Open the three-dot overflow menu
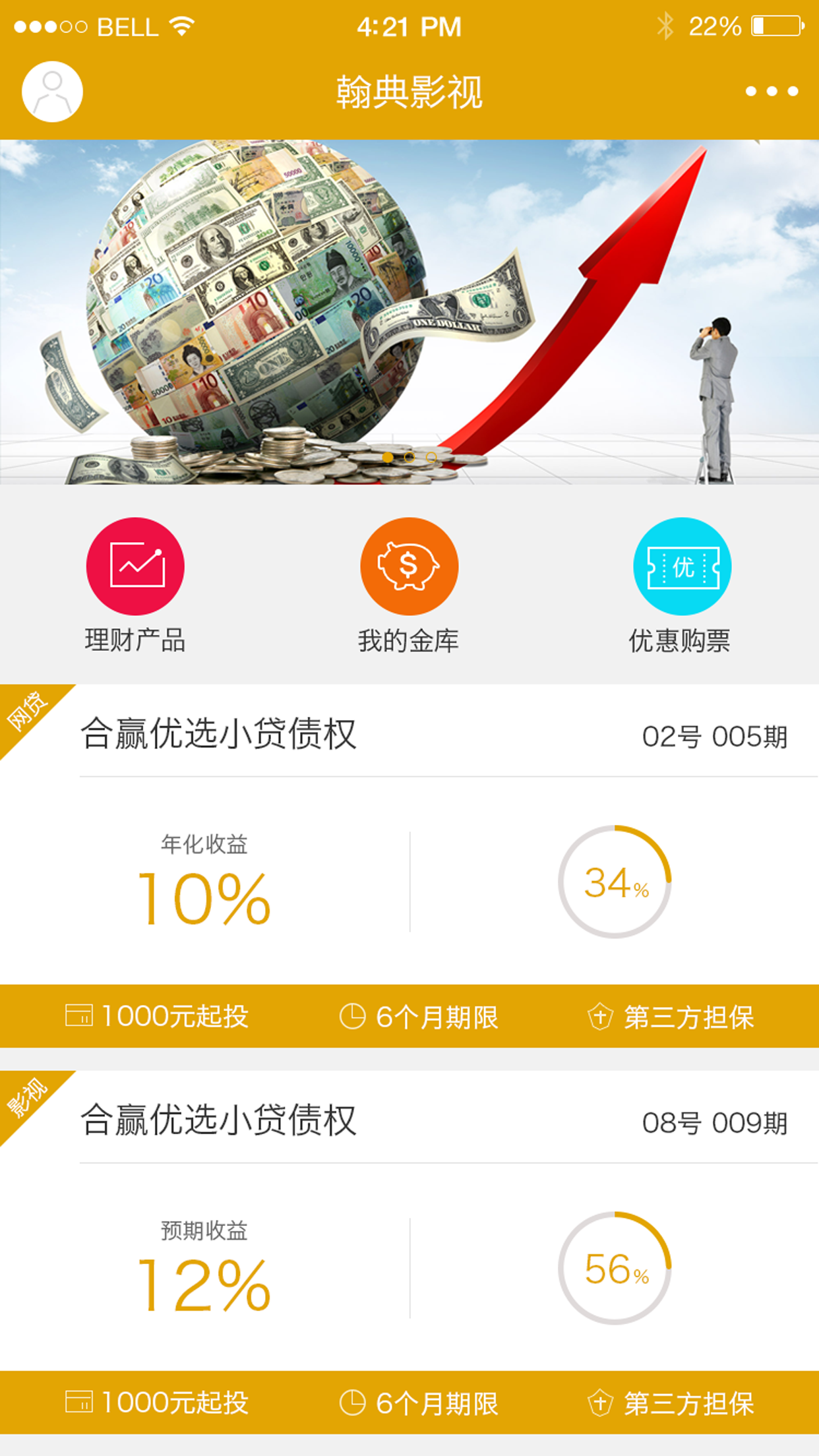The image size is (819, 1456). point(772,92)
